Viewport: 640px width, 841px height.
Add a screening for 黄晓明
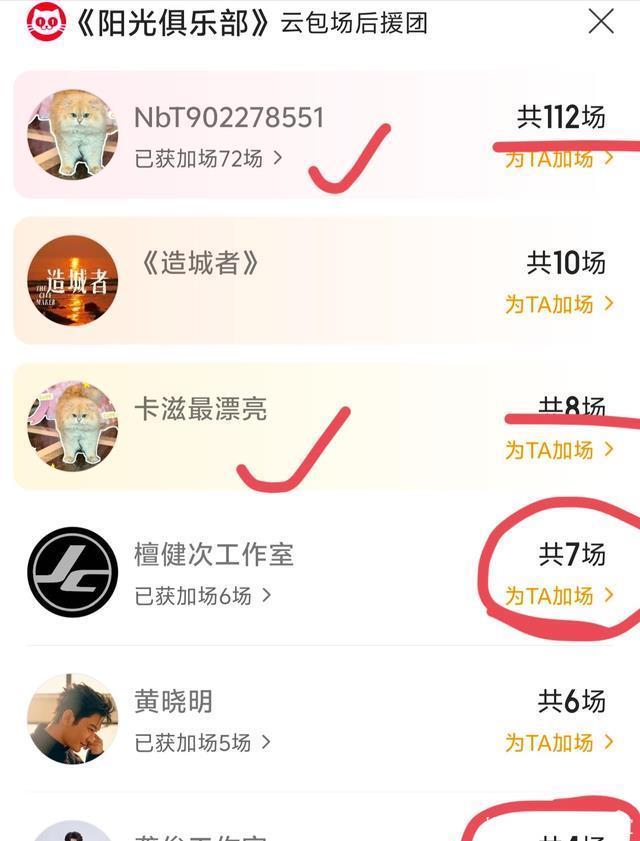[559, 742]
